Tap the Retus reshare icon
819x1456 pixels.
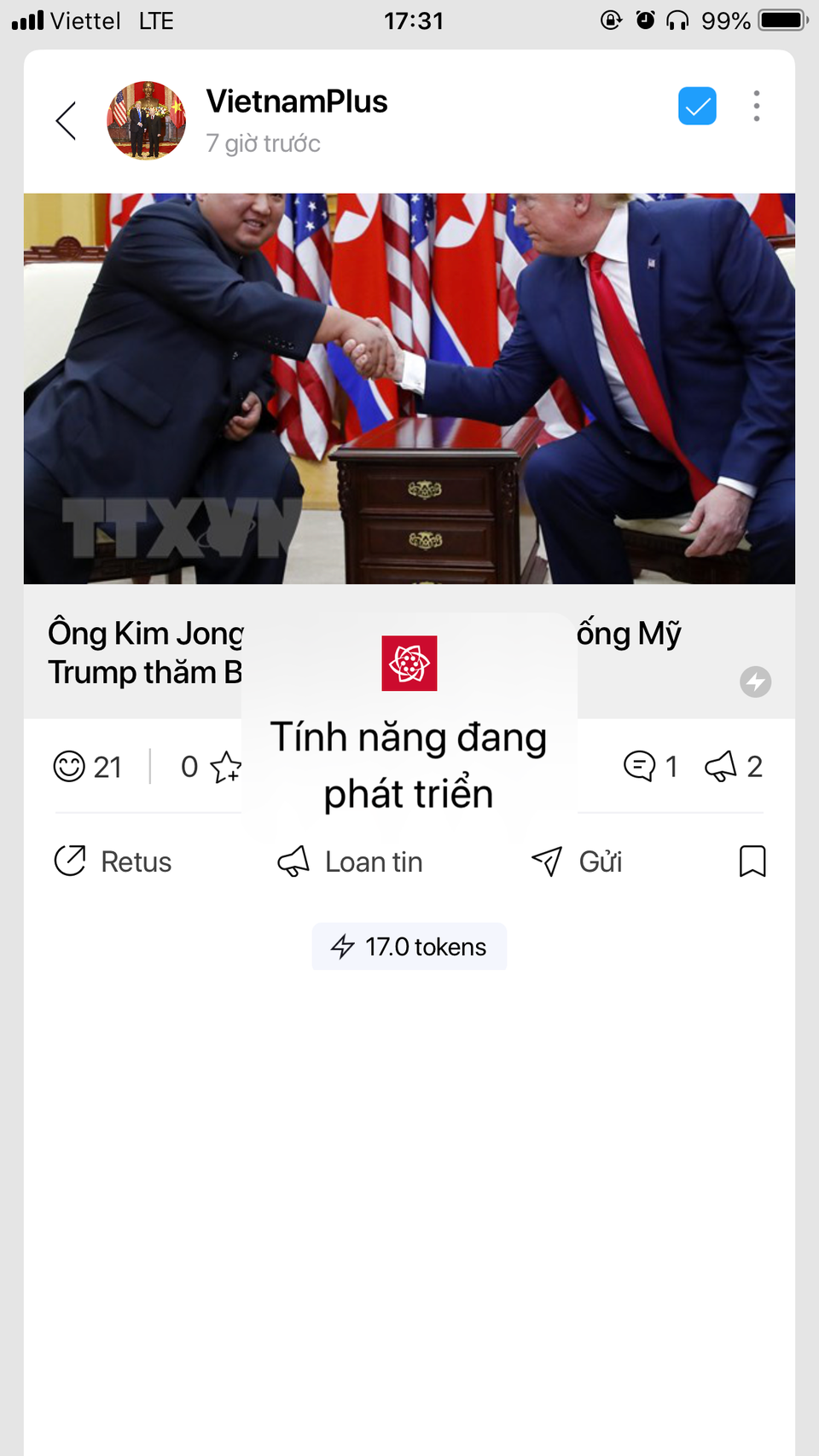click(x=71, y=861)
